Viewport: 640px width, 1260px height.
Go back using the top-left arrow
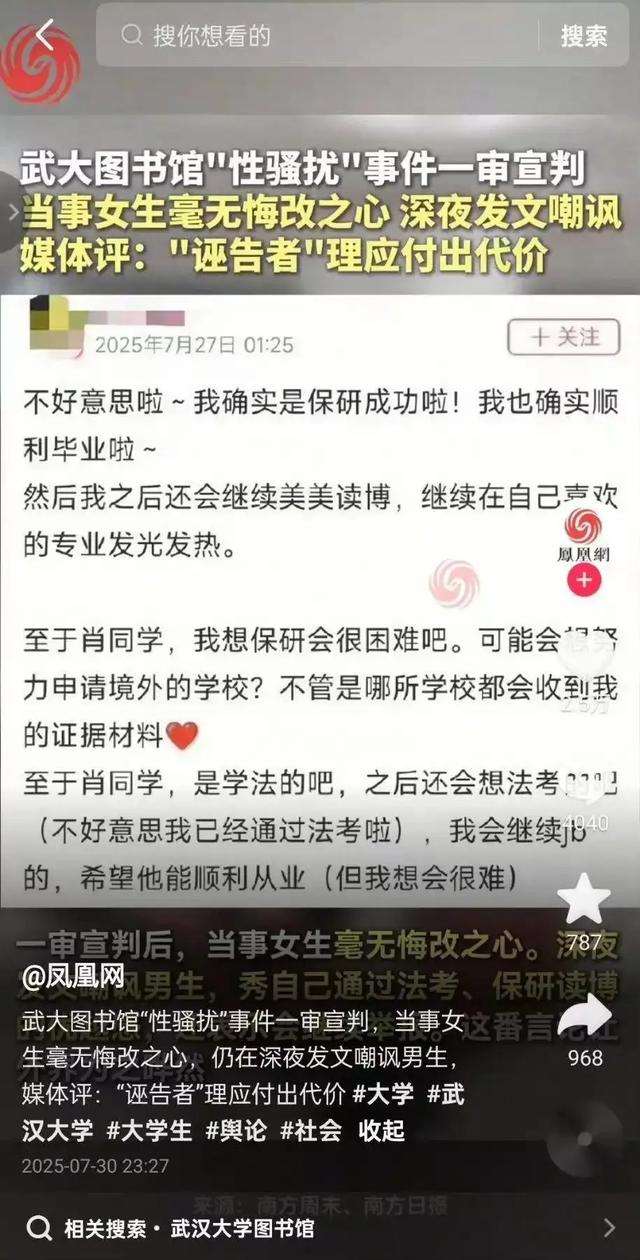point(43,35)
